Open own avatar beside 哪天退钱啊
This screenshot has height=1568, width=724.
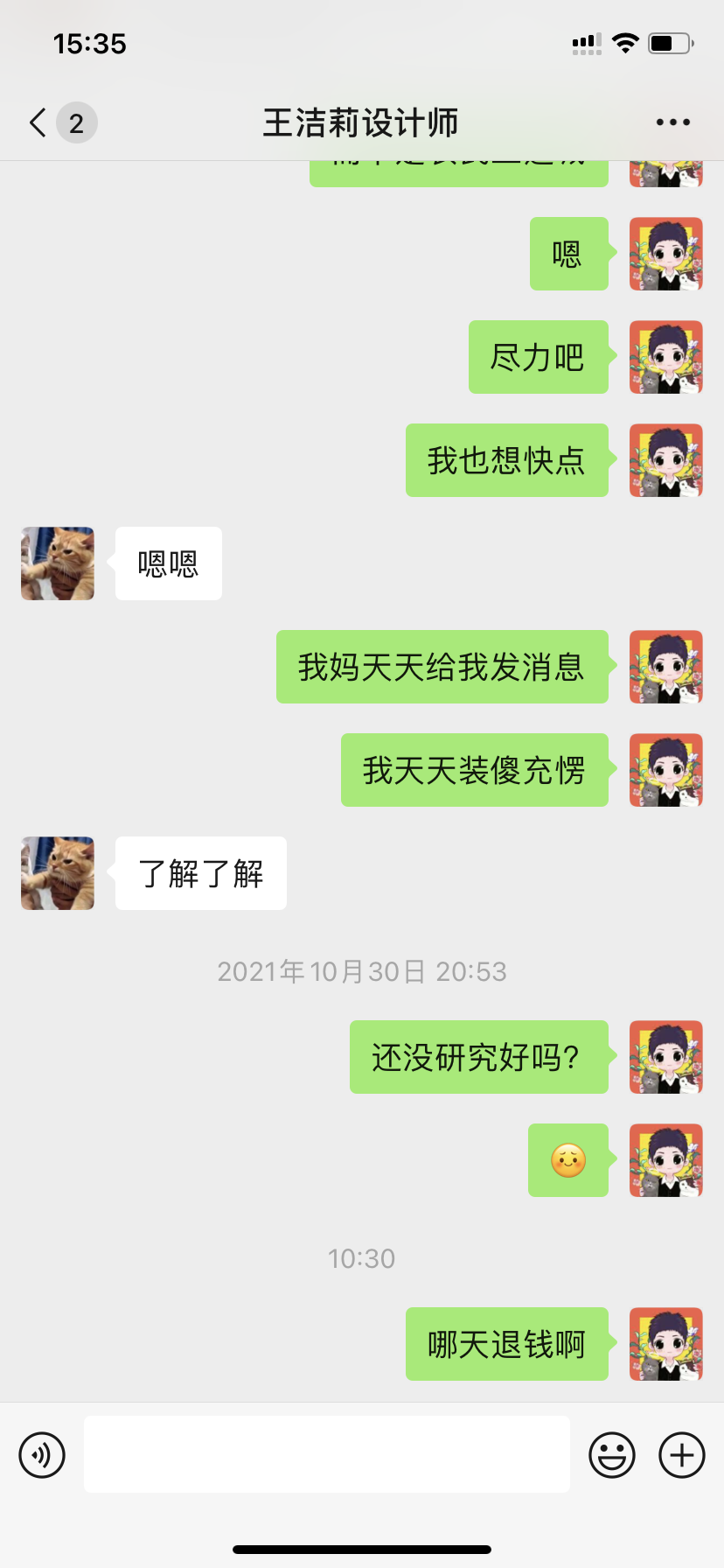(665, 1344)
